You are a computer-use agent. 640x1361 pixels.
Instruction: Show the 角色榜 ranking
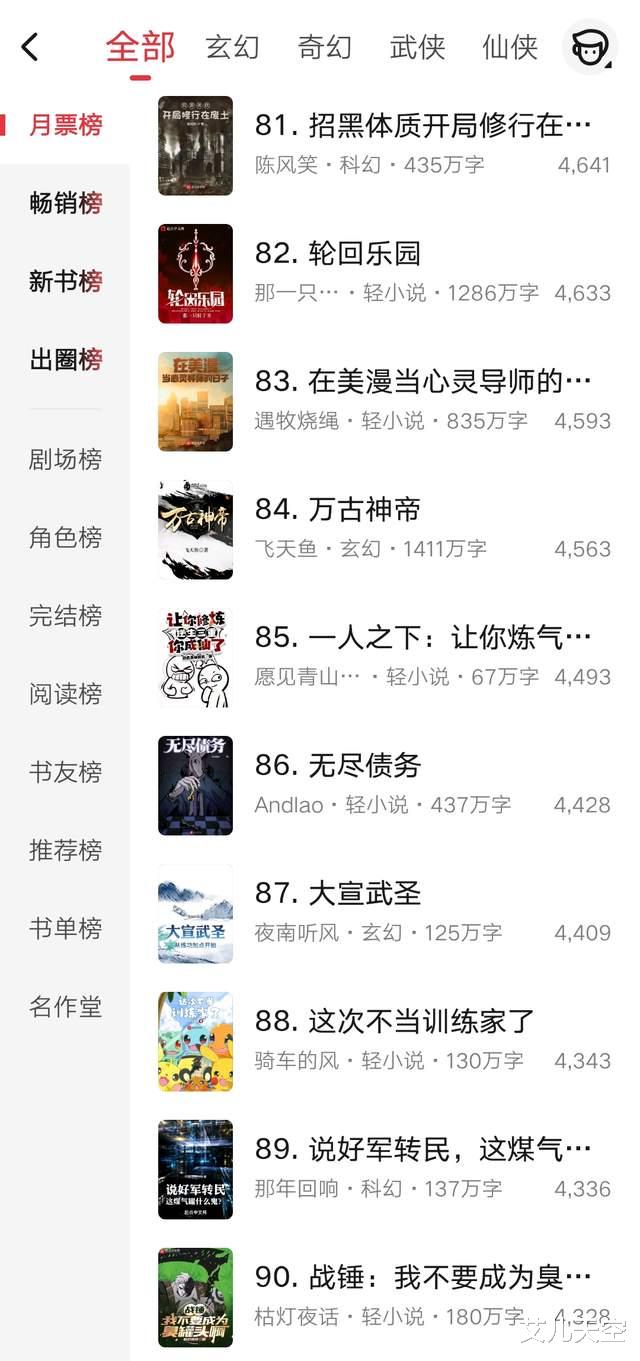tap(65, 538)
